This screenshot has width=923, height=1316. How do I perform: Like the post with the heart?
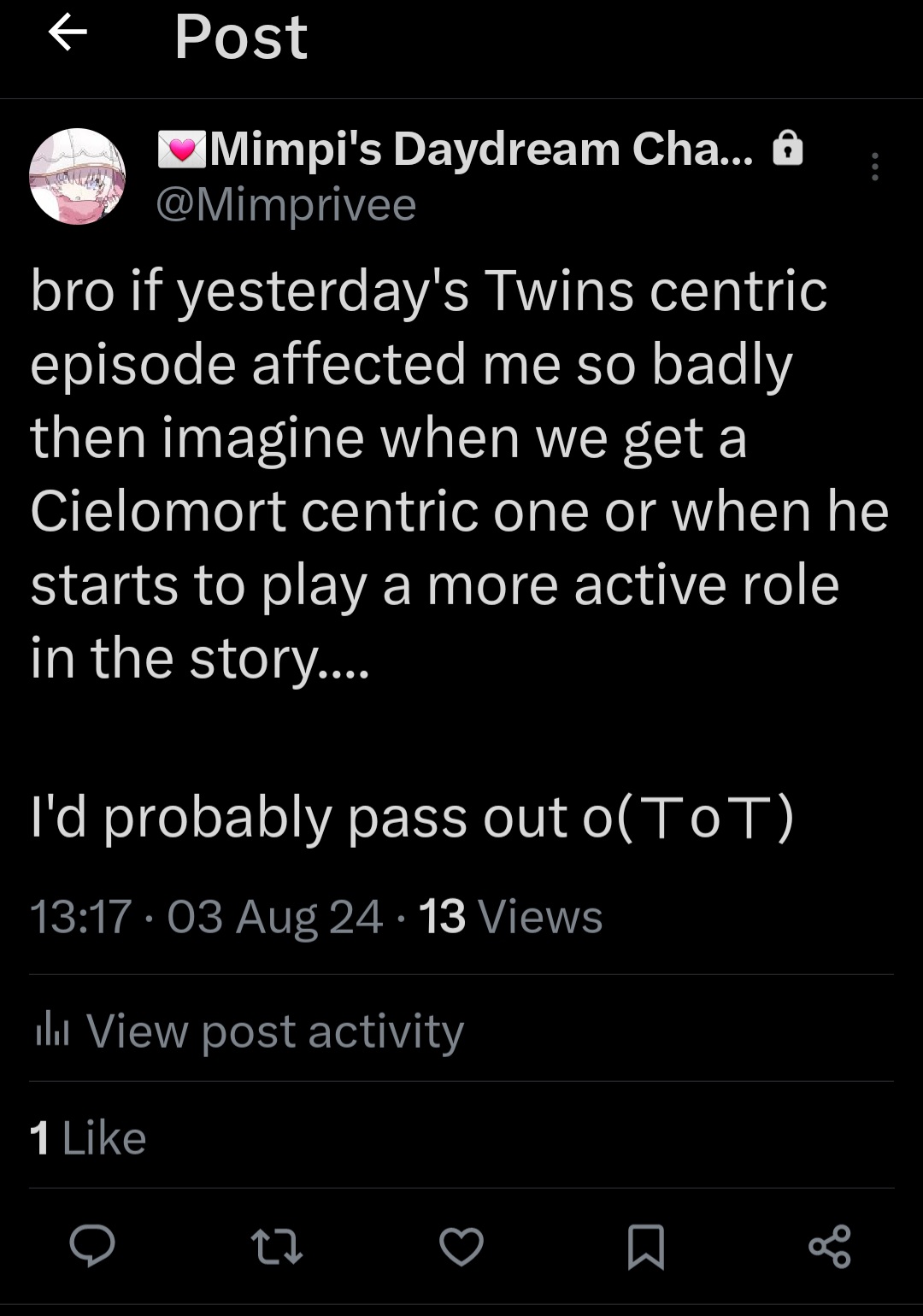tap(461, 1246)
